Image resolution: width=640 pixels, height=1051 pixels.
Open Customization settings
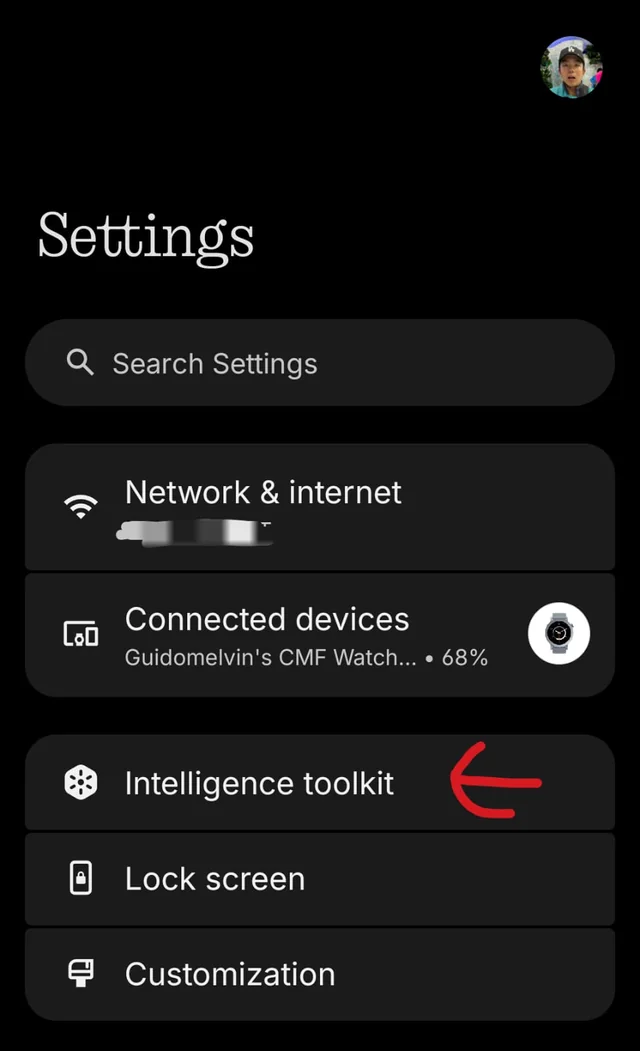click(x=319, y=974)
